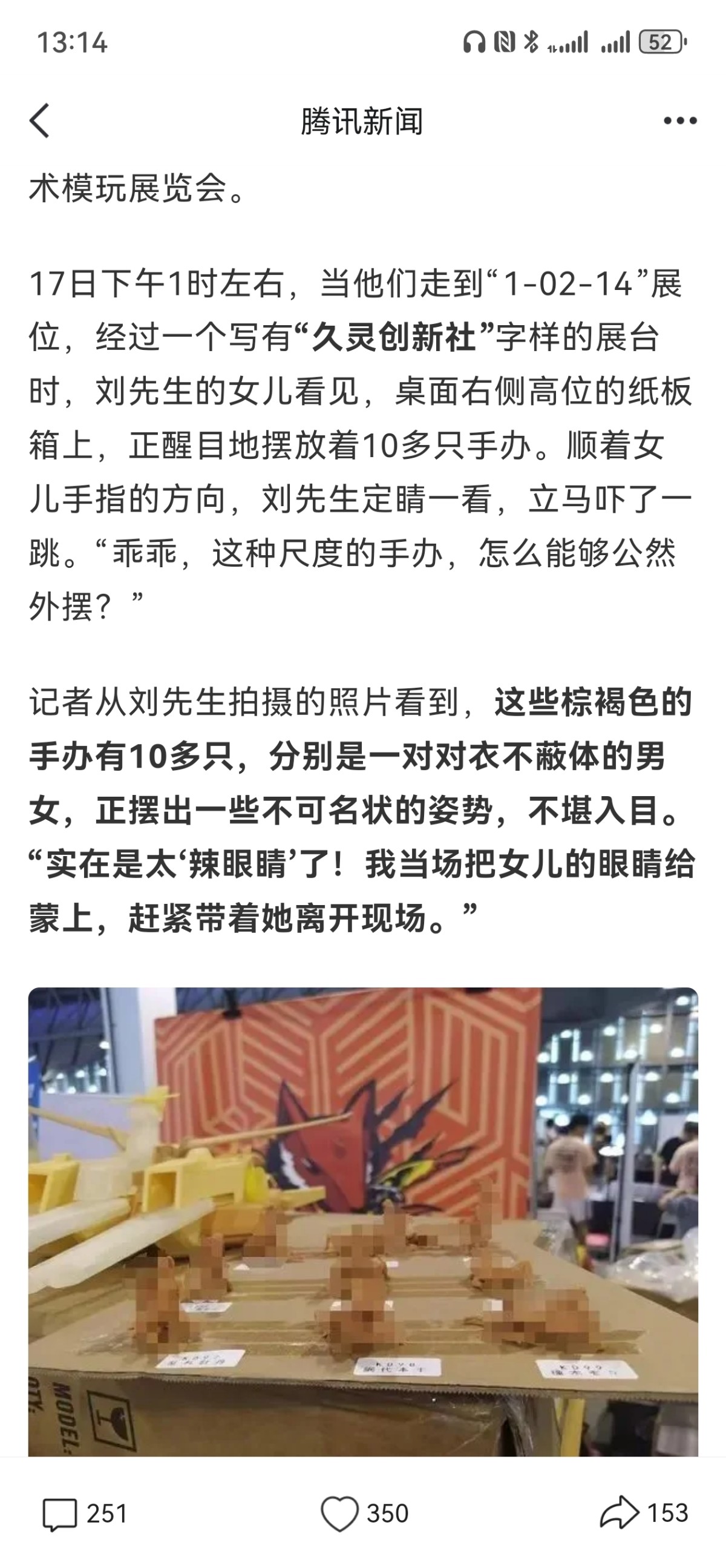
Task: Open the comments with 251 replies
Action: coord(85,1514)
